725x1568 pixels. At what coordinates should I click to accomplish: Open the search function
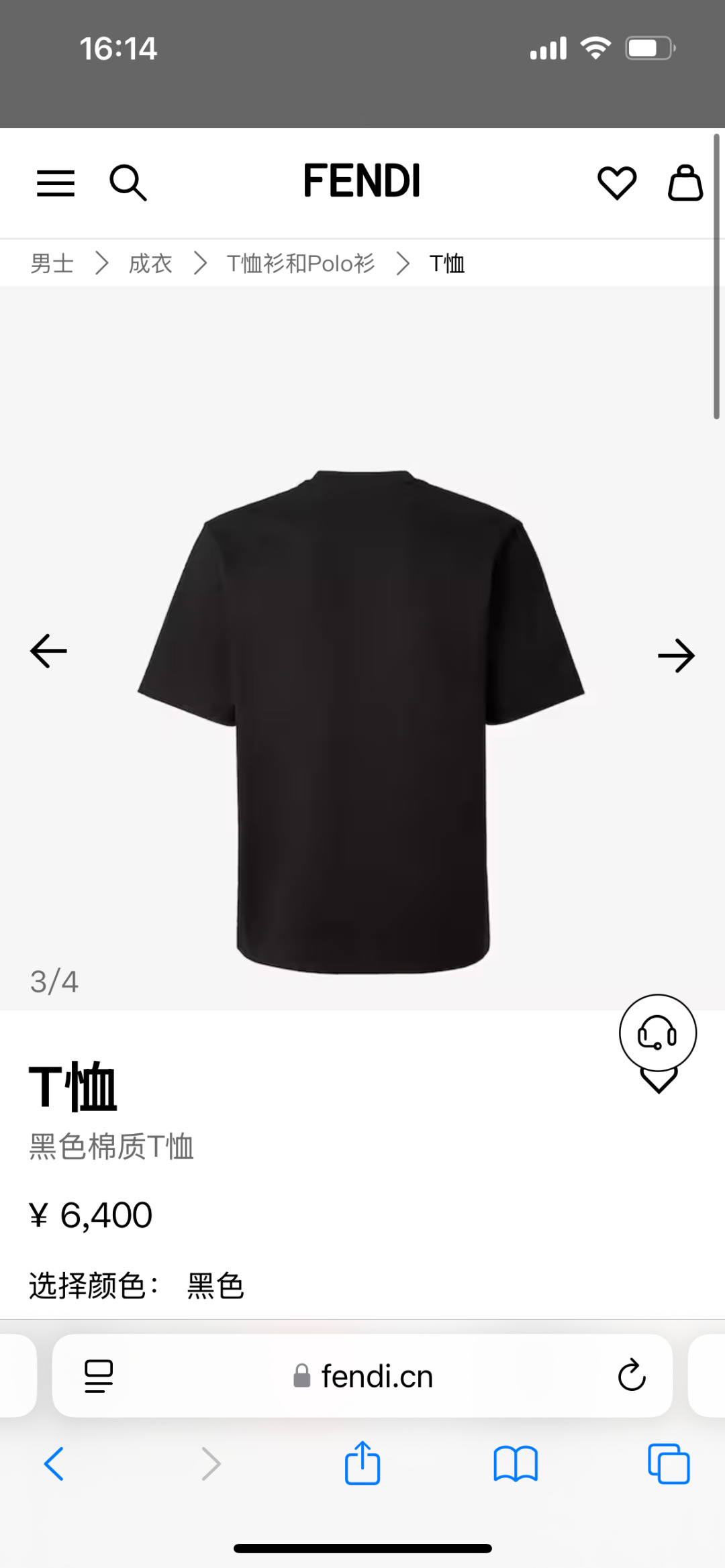click(129, 182)
